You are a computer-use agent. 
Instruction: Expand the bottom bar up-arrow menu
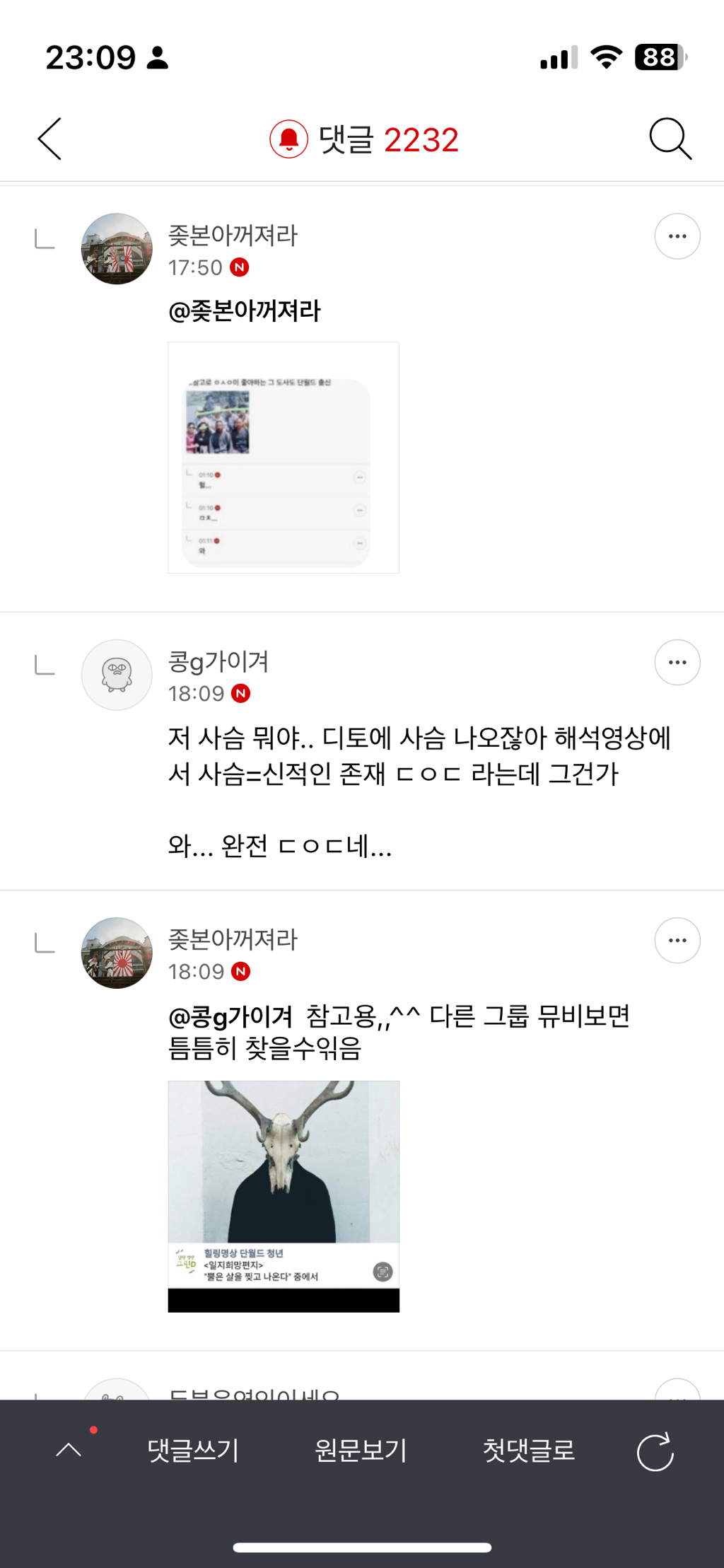tap(69, 1450)
